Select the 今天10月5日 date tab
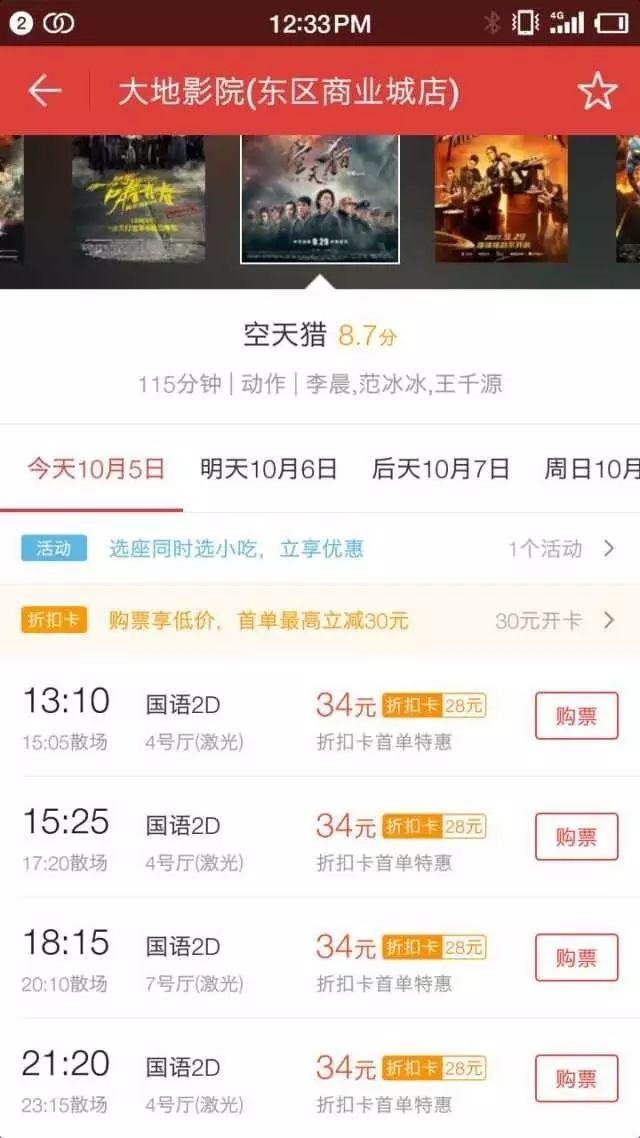Image resolution: width=640 pixels, height=1138 pixels. click(x=95, y=469)
